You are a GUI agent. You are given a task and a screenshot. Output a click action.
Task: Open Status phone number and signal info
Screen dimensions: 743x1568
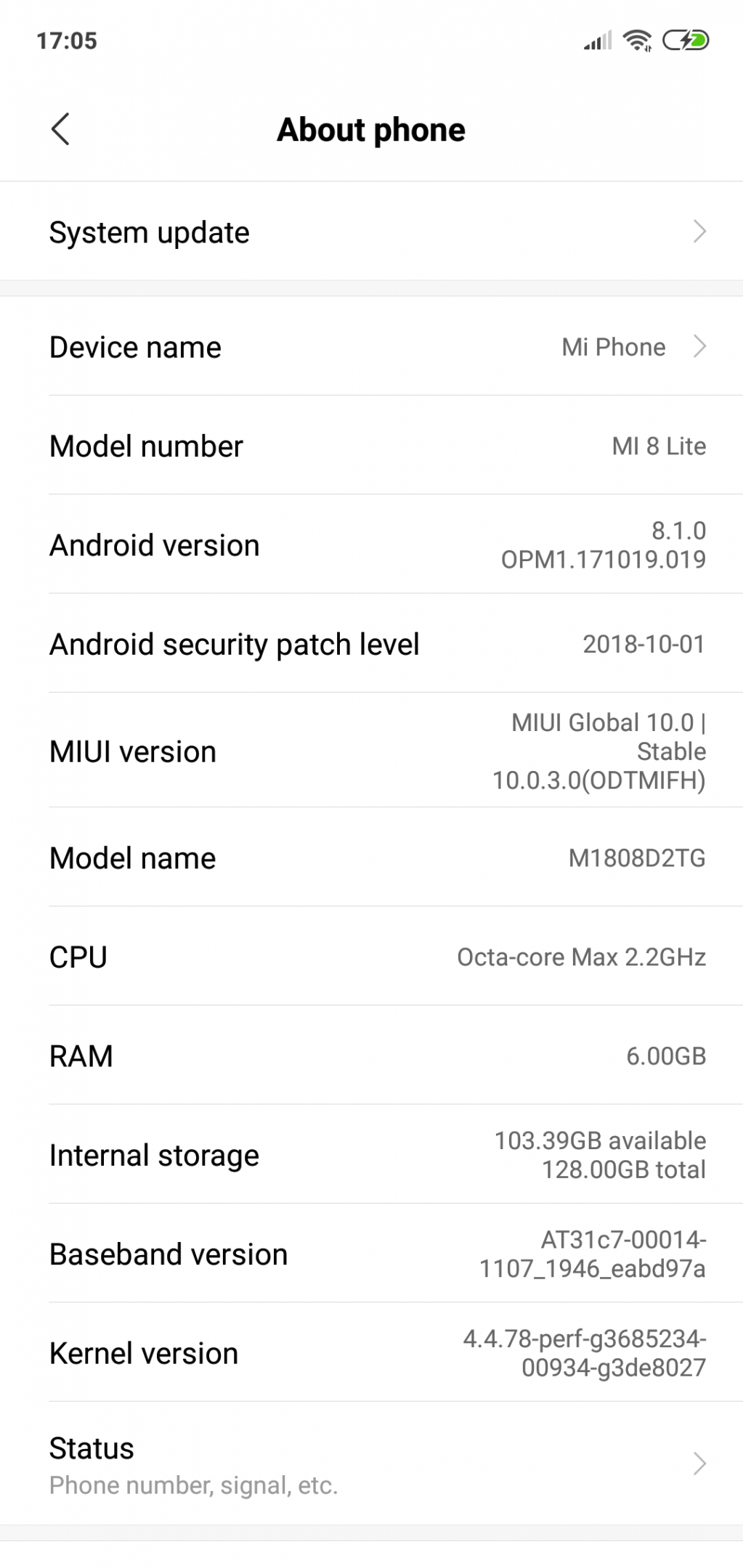(371, 1463)
